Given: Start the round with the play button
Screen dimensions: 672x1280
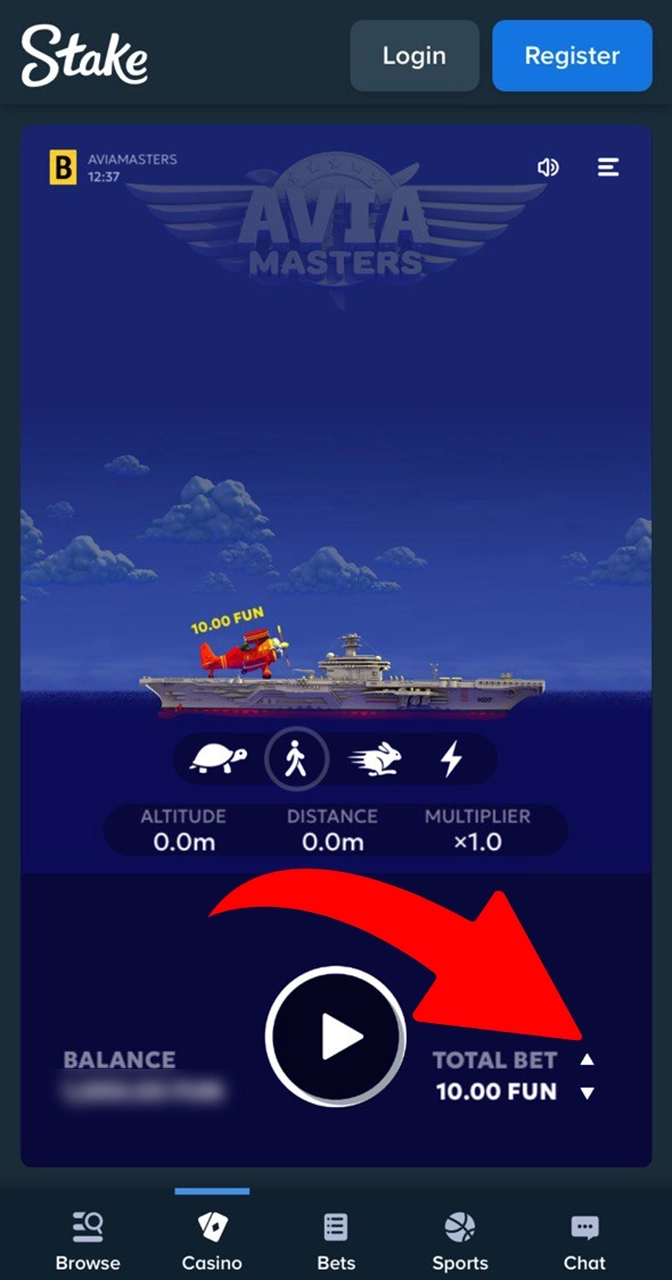Looking at the screenshot, I should coord(336,1037).
